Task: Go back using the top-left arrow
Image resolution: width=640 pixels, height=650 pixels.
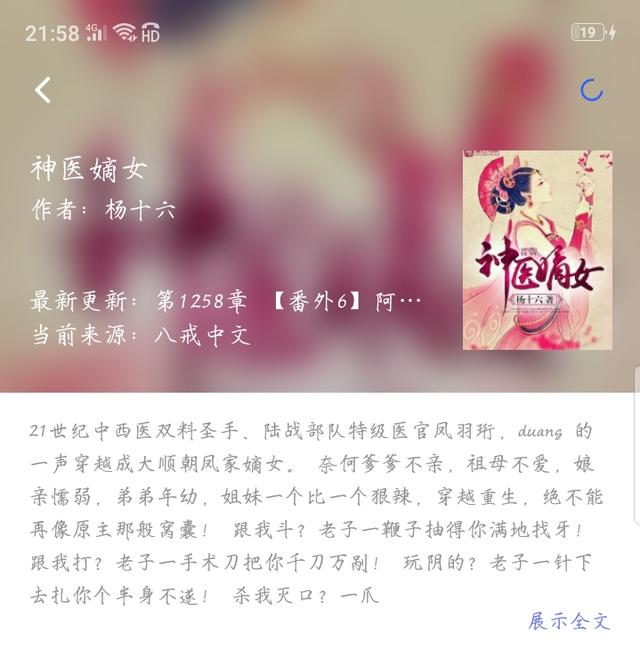Action: pyautogui.click(x=43, y=90)
